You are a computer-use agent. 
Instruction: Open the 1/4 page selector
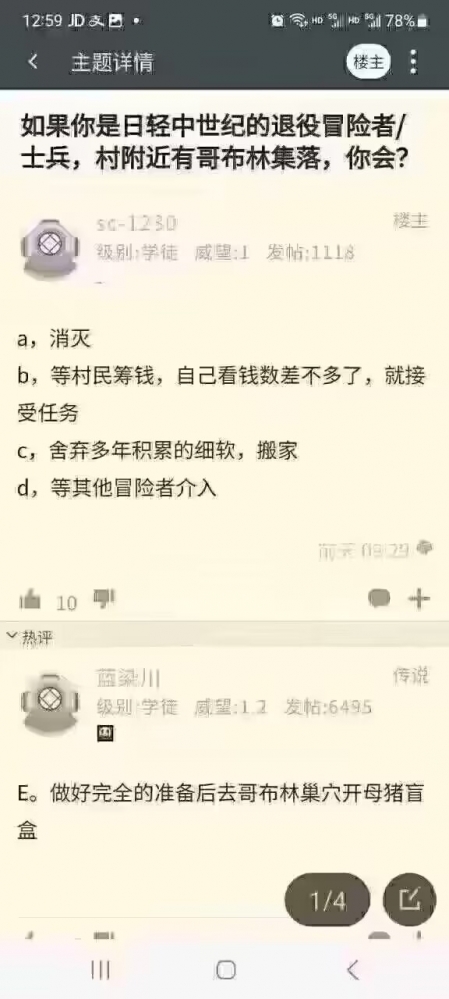(327, 900)
